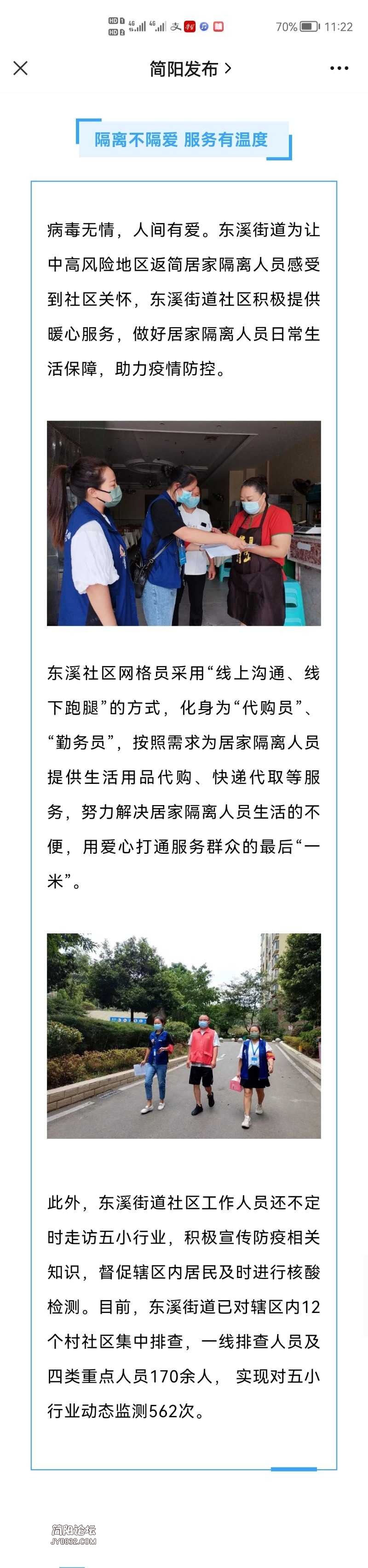View the photo of workers handing papers
This screenshot has width=368, height=1568.
pyautogui.click(x=184, y=523)
